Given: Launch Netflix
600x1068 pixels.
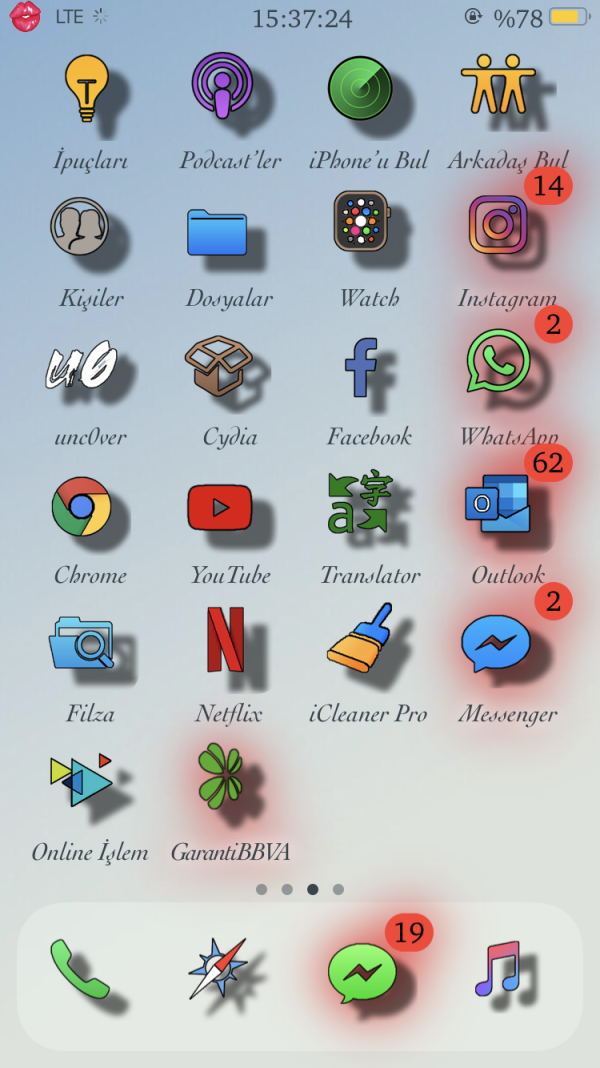Looking at the screenshot, I should pyautogui.click(x=225, y=641).
